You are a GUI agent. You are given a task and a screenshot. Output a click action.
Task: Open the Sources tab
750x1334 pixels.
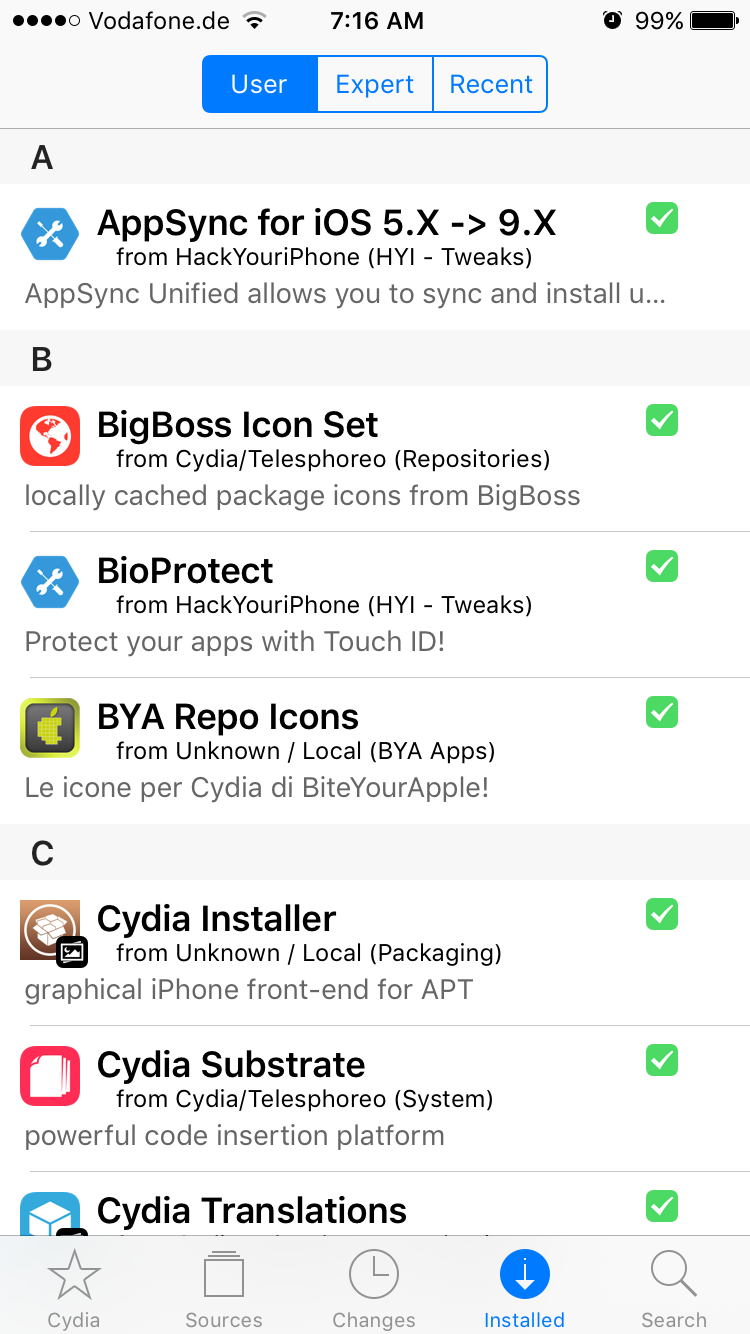coord(224,1288)
